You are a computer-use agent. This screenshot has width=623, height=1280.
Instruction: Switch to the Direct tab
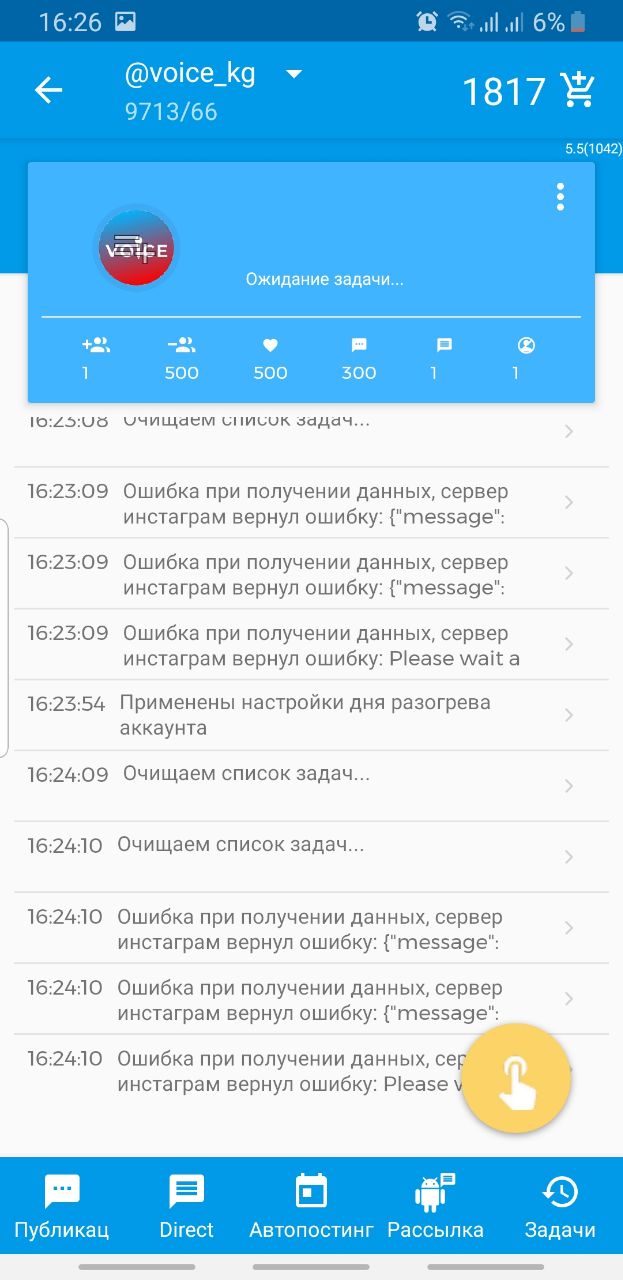(187, 1206)
